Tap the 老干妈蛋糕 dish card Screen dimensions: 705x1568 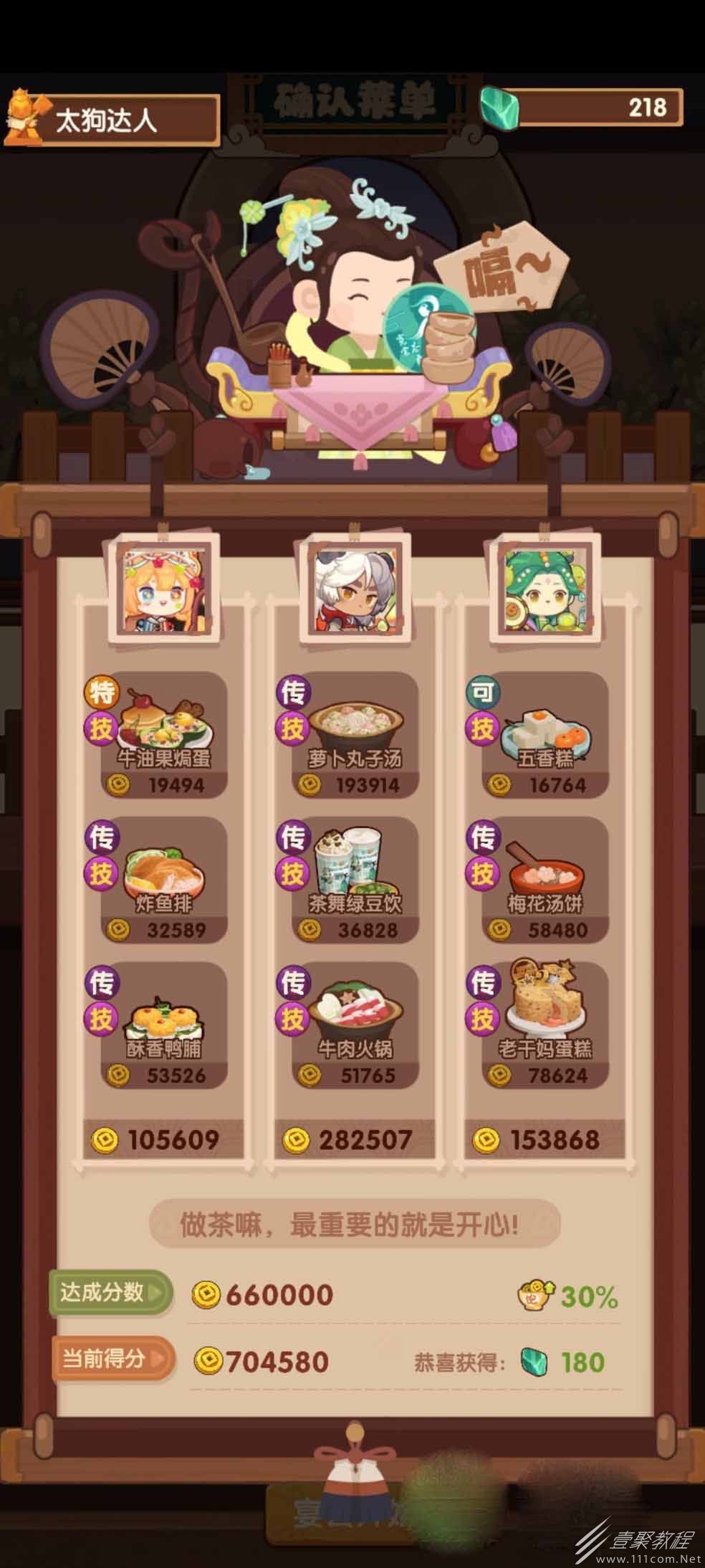(x=545, y=1025)
